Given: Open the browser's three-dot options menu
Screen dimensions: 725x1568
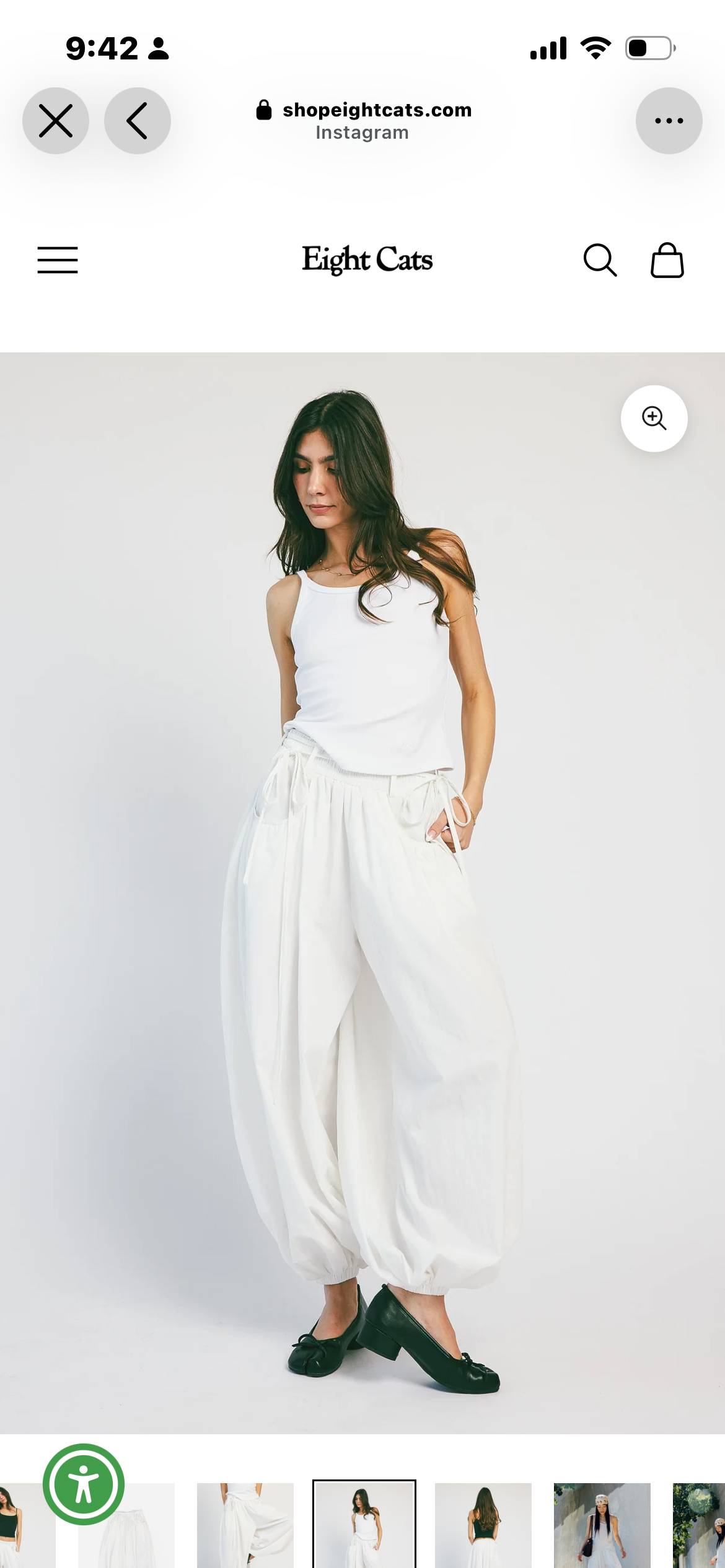Looking at the screenshot, I should click(669, 121).
